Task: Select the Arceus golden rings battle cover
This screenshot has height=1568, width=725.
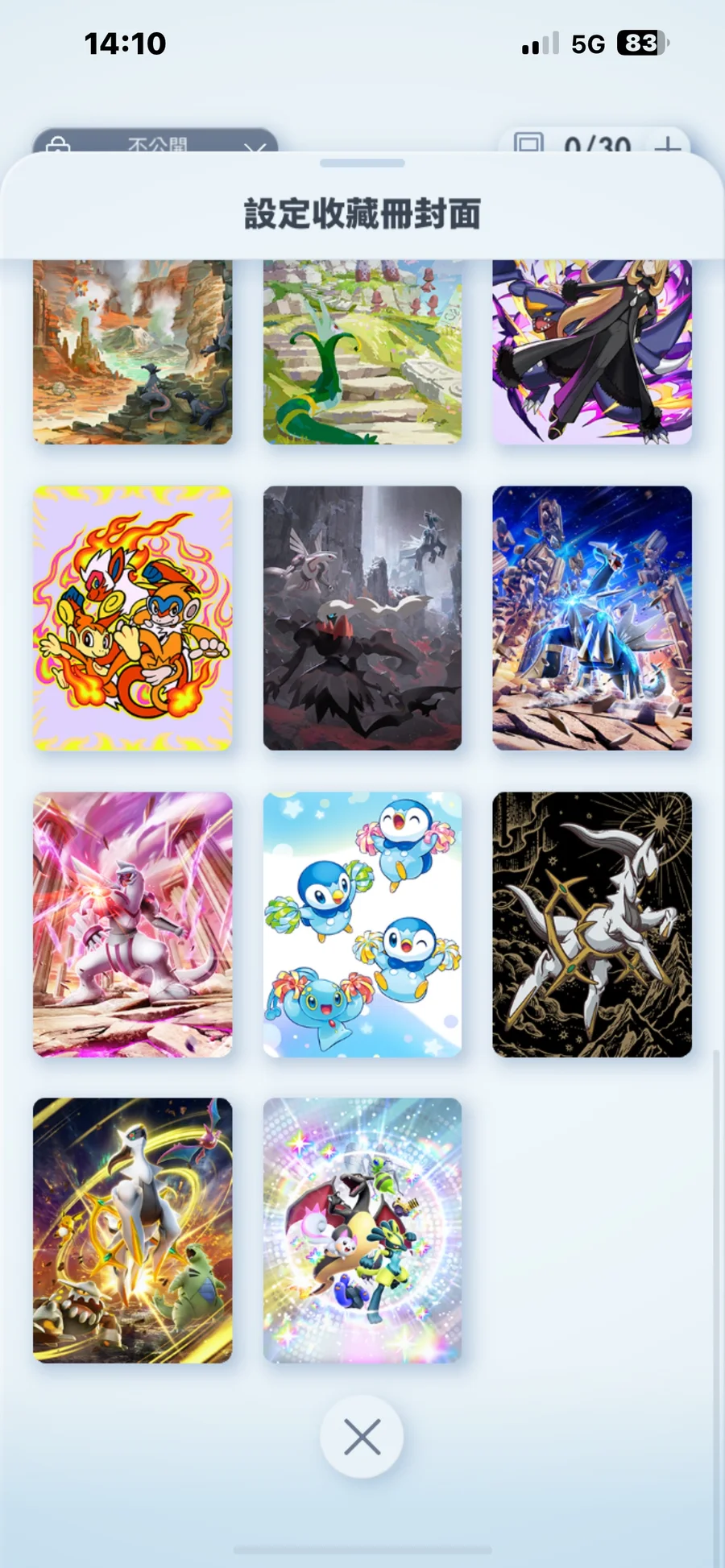Action: click(x=133, y=1231)
